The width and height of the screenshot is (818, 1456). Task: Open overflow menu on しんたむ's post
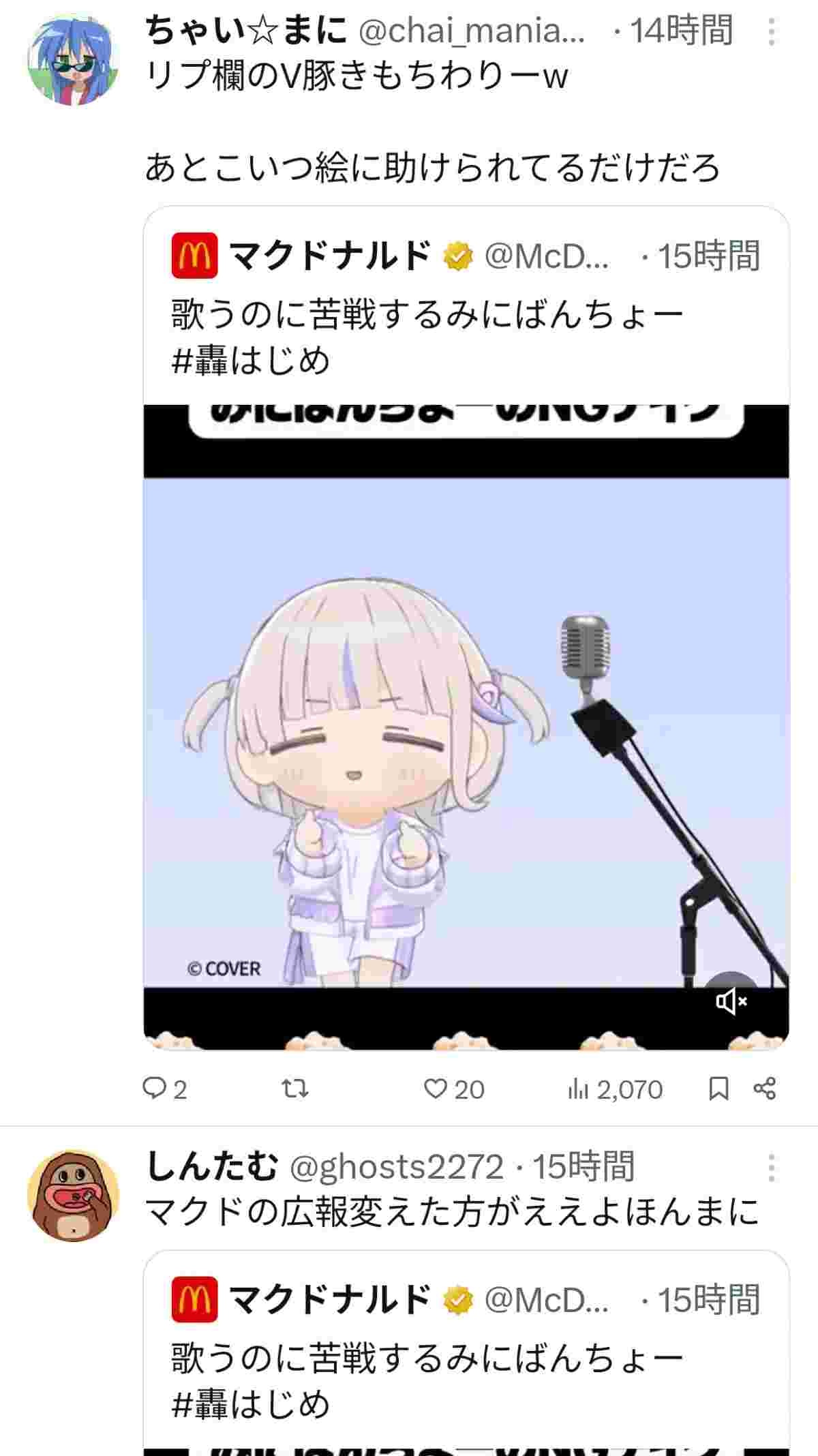(x=771, y=1168)
